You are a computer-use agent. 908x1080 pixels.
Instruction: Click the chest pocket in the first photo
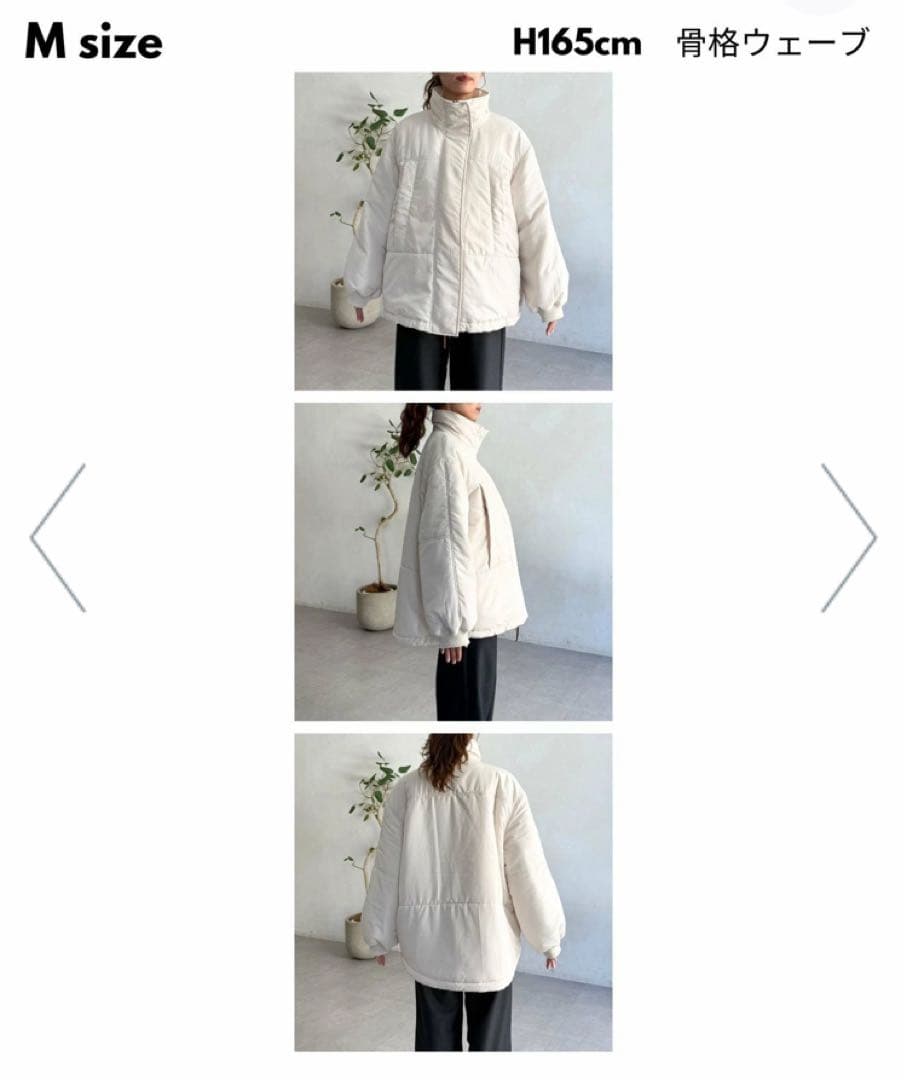415,190
